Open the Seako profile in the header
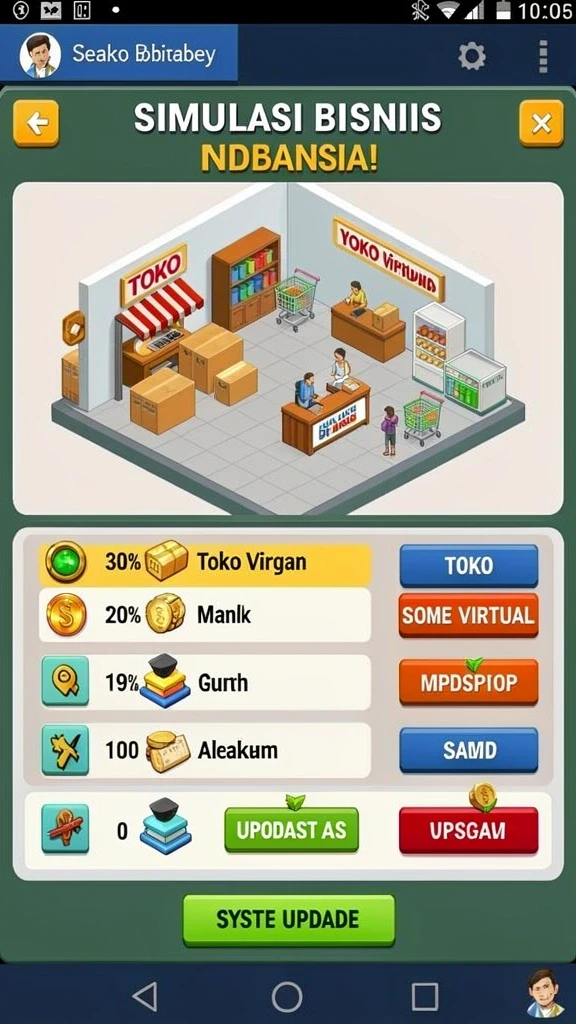The image size is (576, 1024). point(119,55)
